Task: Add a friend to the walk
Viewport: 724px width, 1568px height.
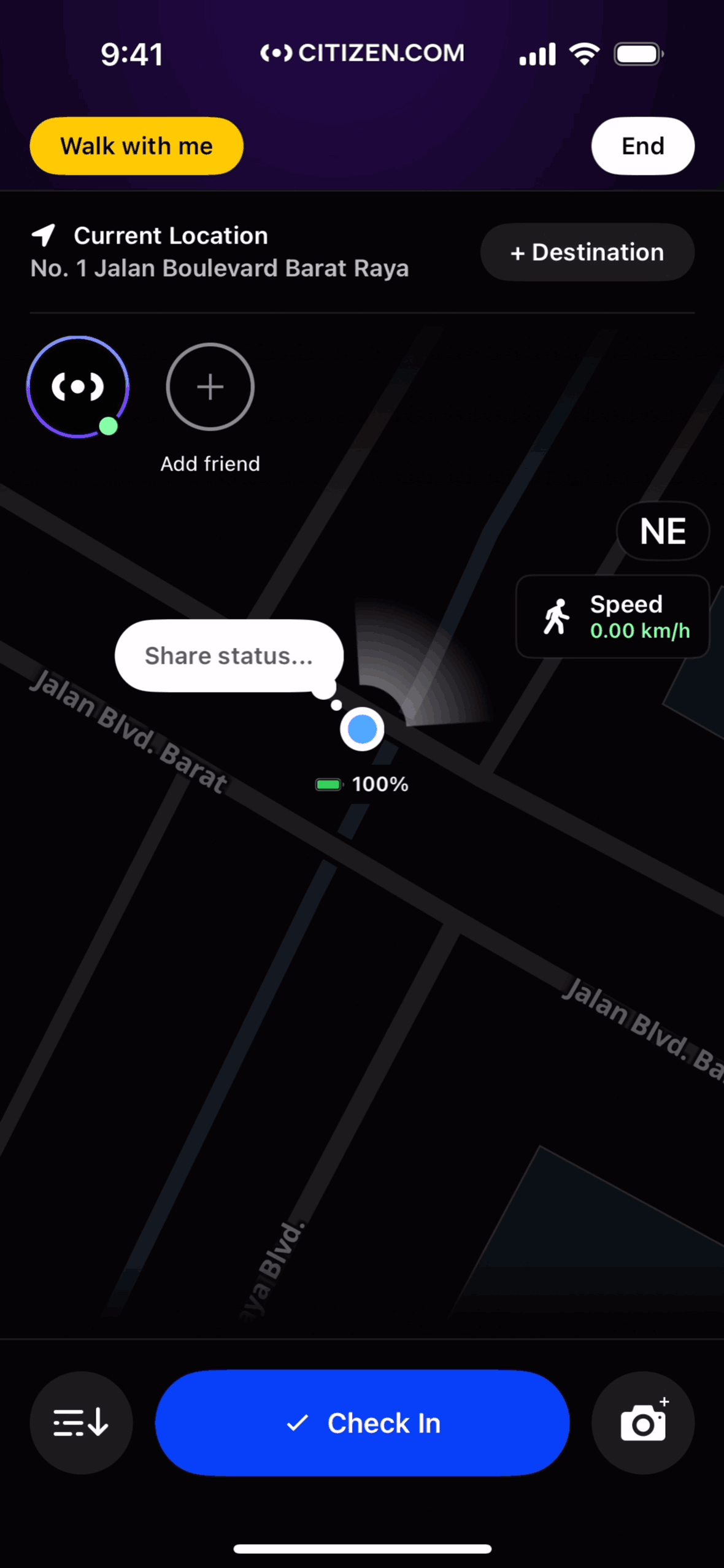Action: (x=210, y=387)
